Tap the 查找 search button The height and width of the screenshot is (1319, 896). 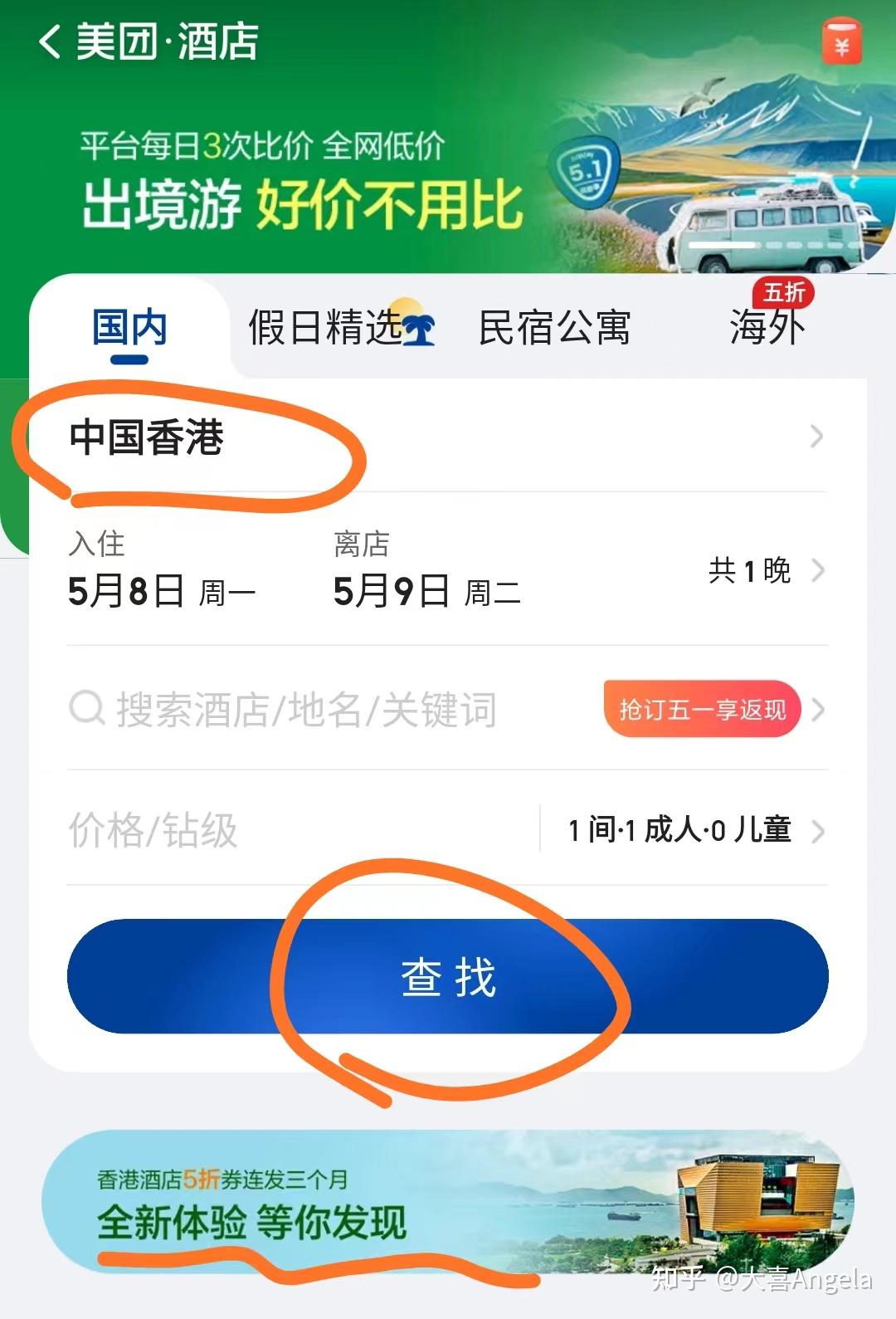[x=448, y=977]
